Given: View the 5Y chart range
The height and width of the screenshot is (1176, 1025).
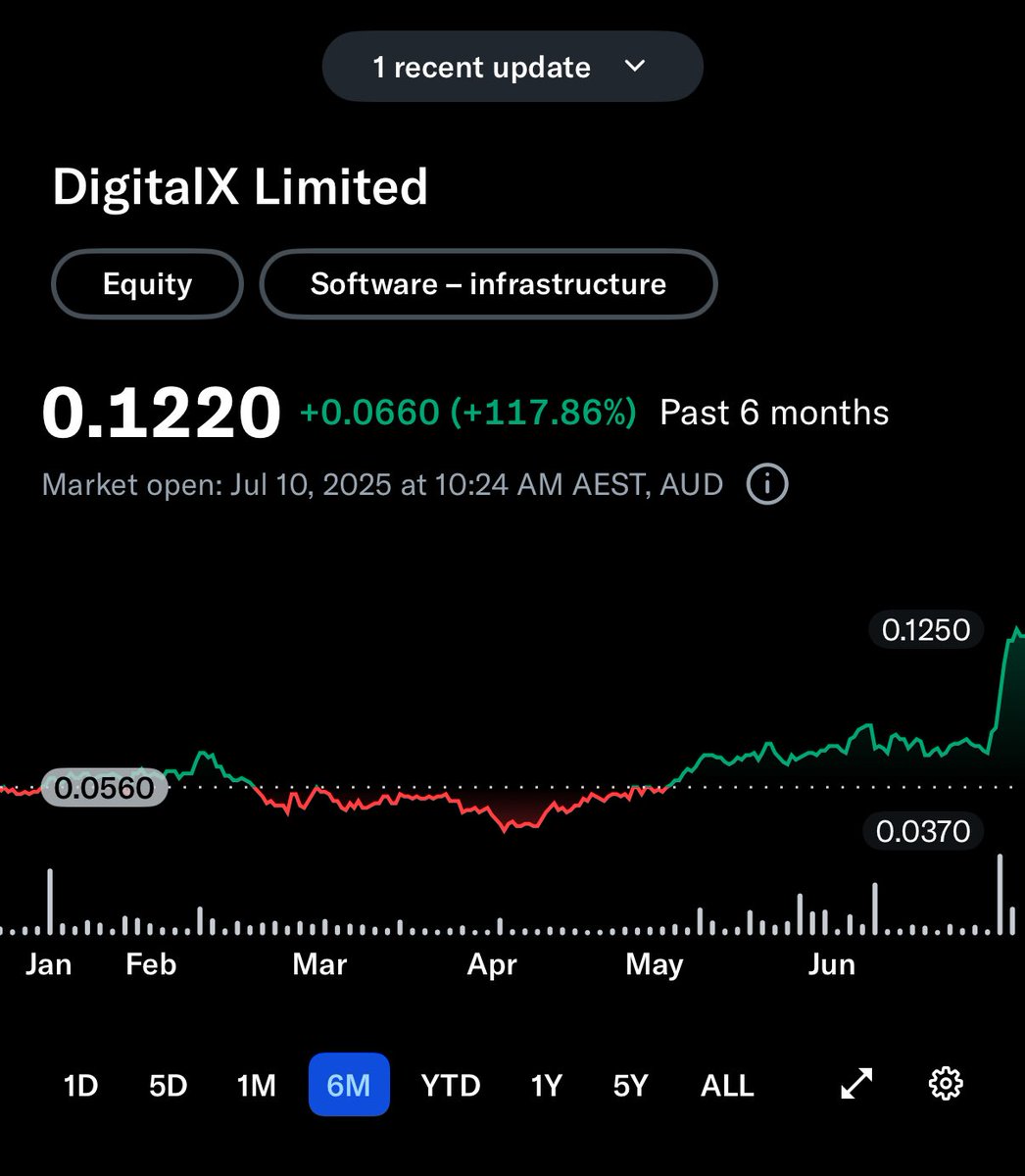Looking at the screenshot, I should click(x=630, y=1085).
